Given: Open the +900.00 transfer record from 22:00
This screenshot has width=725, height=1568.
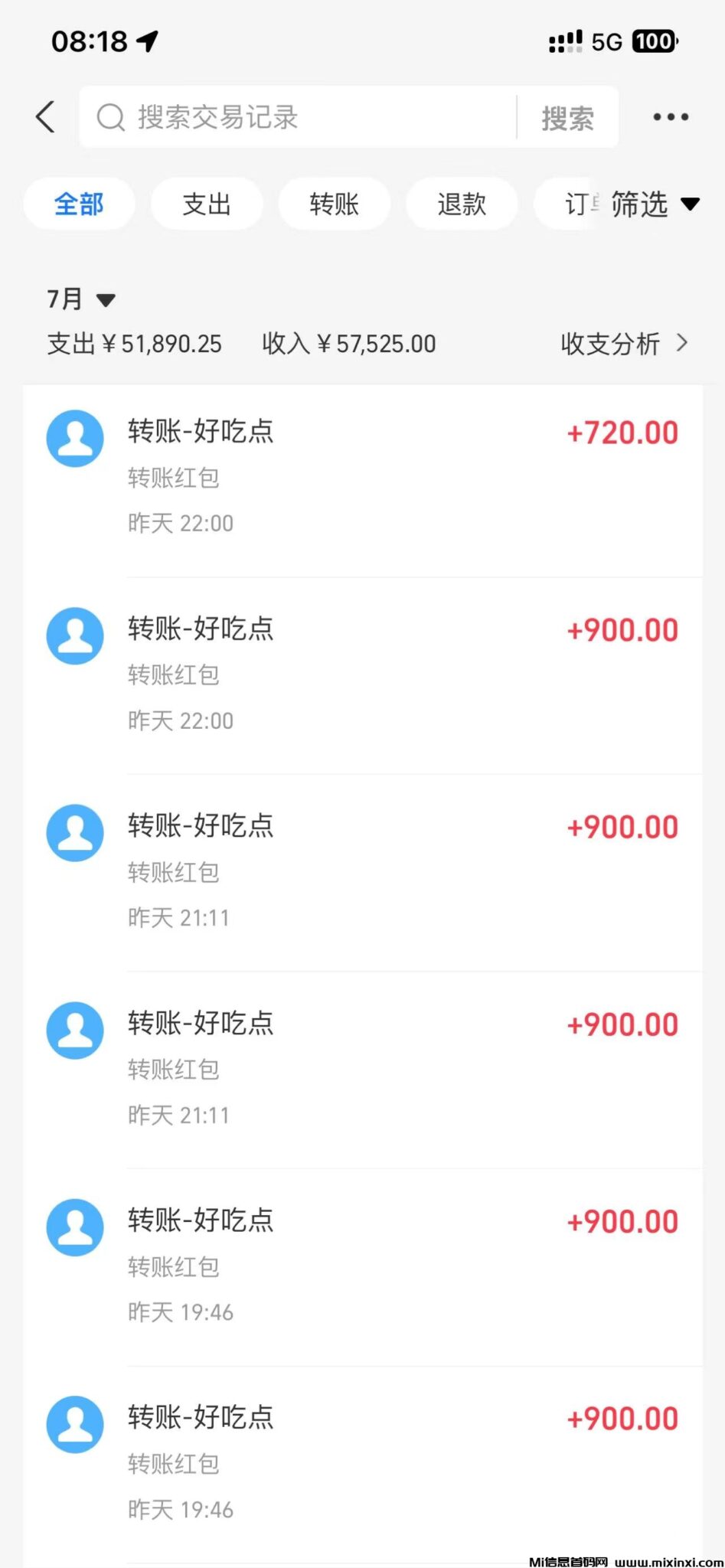Looking at the screenshot, I should (360, 666).
